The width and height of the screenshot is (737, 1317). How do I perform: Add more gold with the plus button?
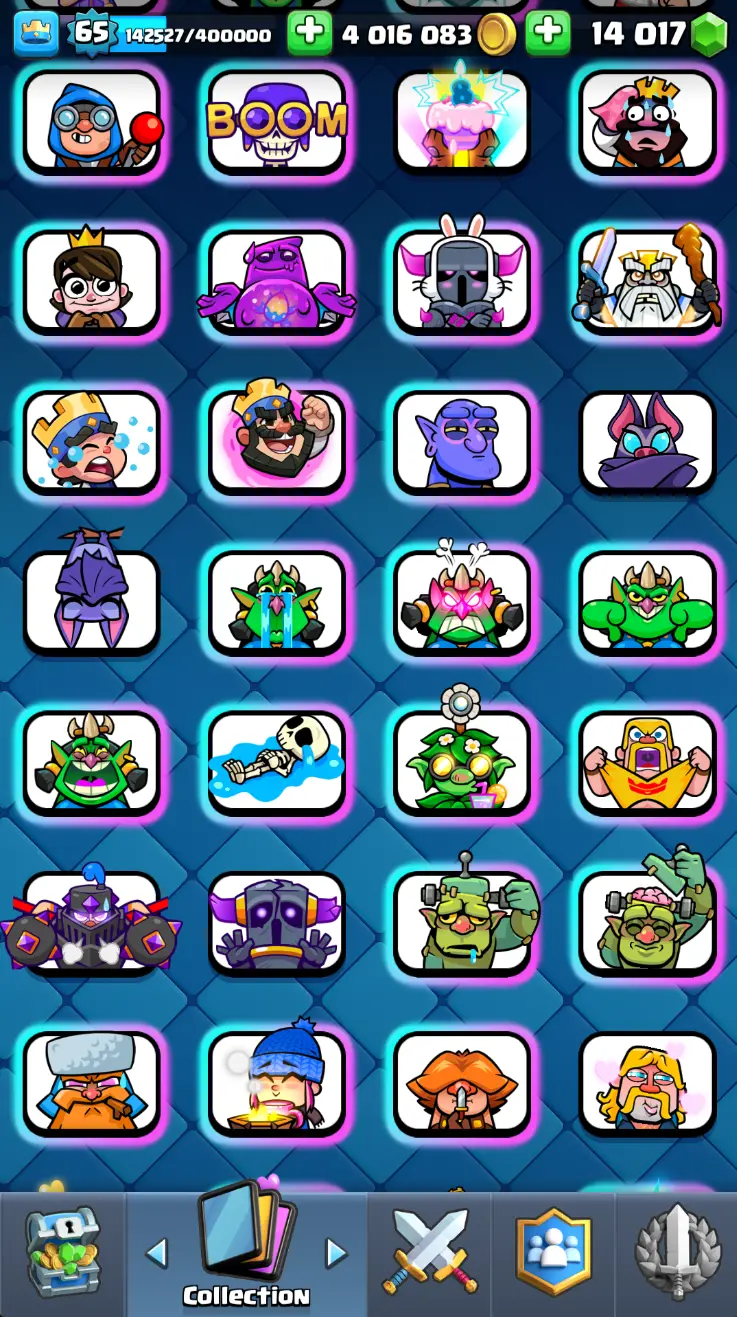pos(309,34)
